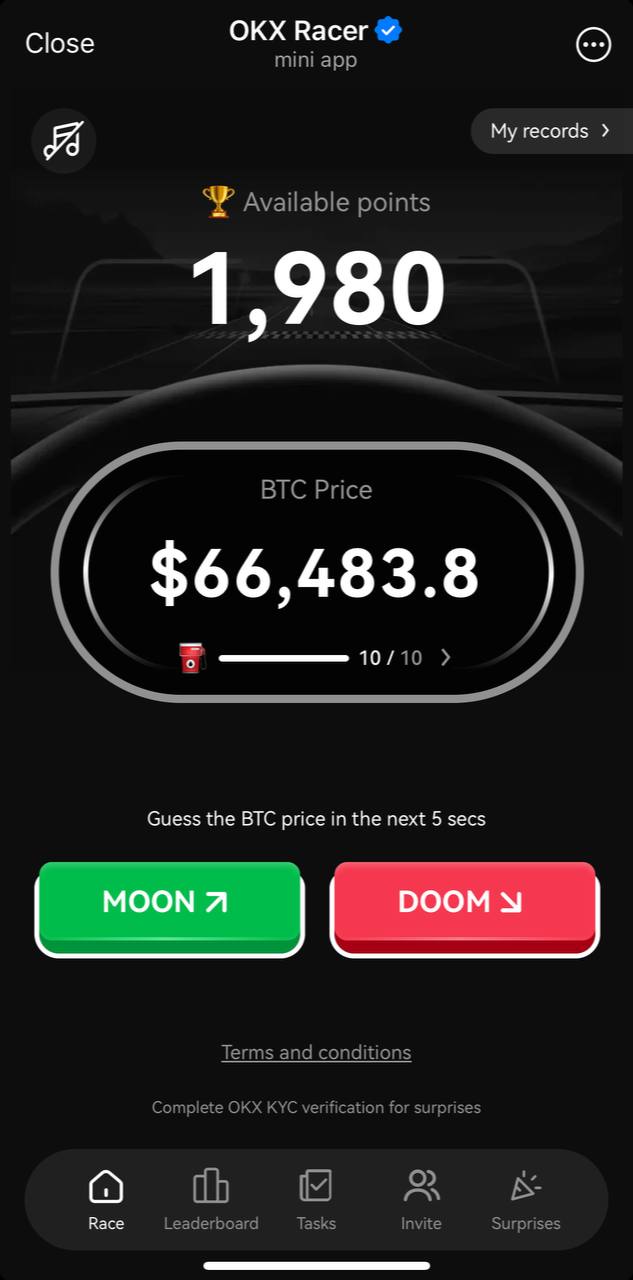The image size is (633, 1280).
Task: Expand the fuel 10/10 details chevron
Action: coord(446,658)
